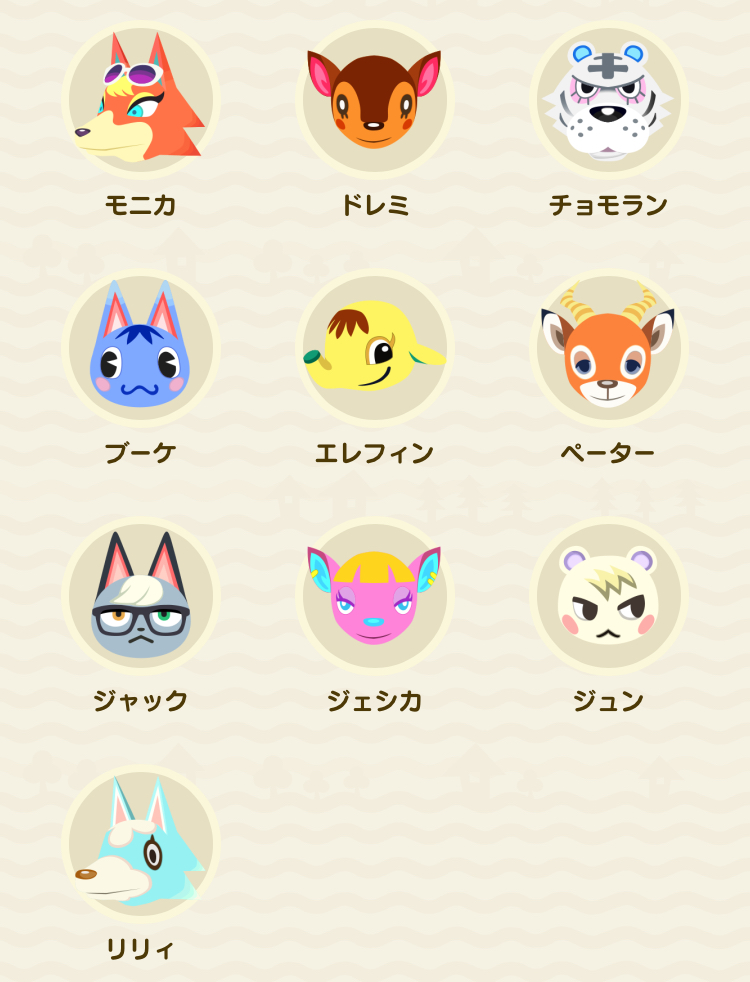Open モニカ's character page
The image size is (750, 982).
tap(141, 100)
